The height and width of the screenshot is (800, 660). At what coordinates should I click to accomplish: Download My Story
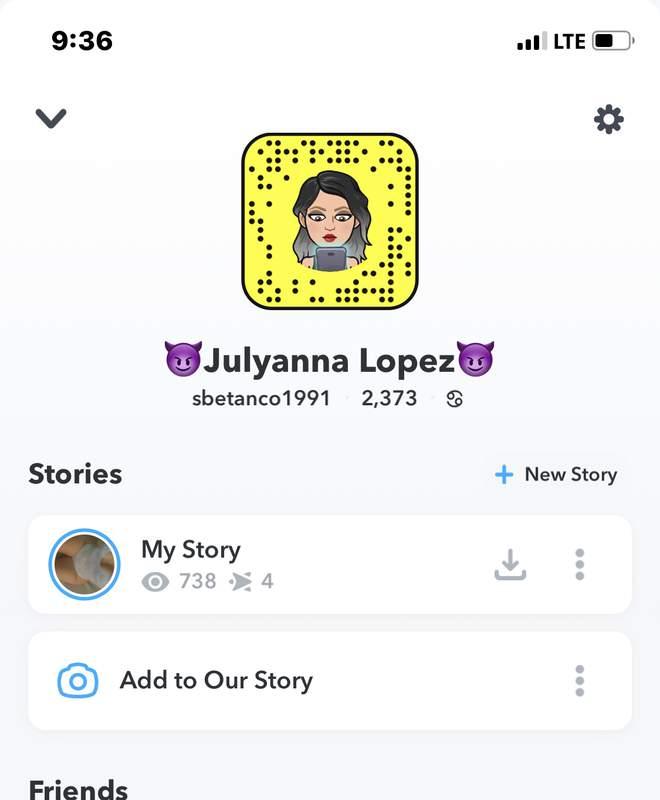click(x=510, y=565)
